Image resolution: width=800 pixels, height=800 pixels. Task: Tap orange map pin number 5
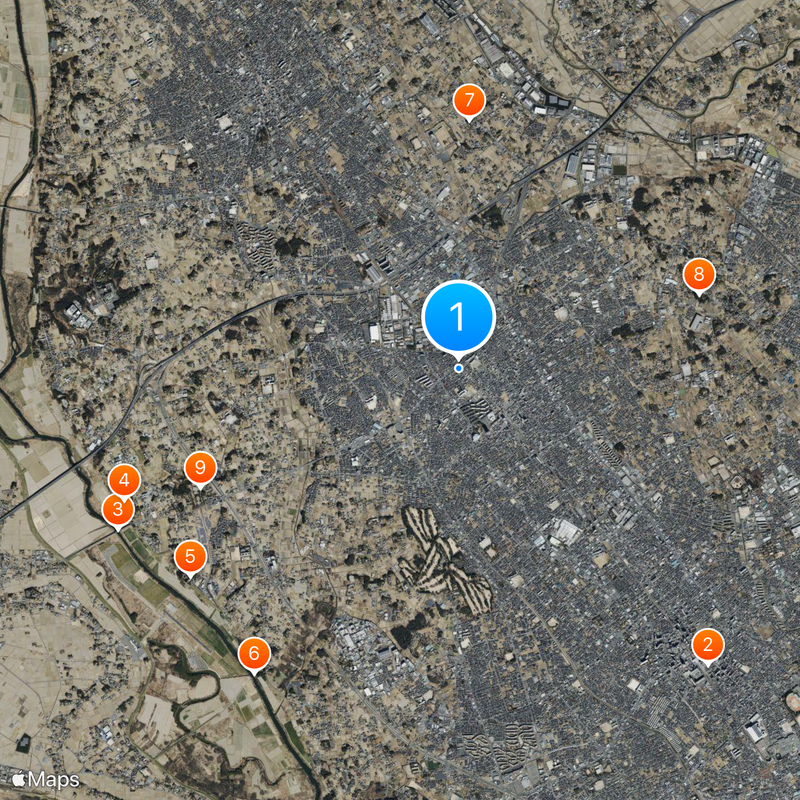click(190, 557)
